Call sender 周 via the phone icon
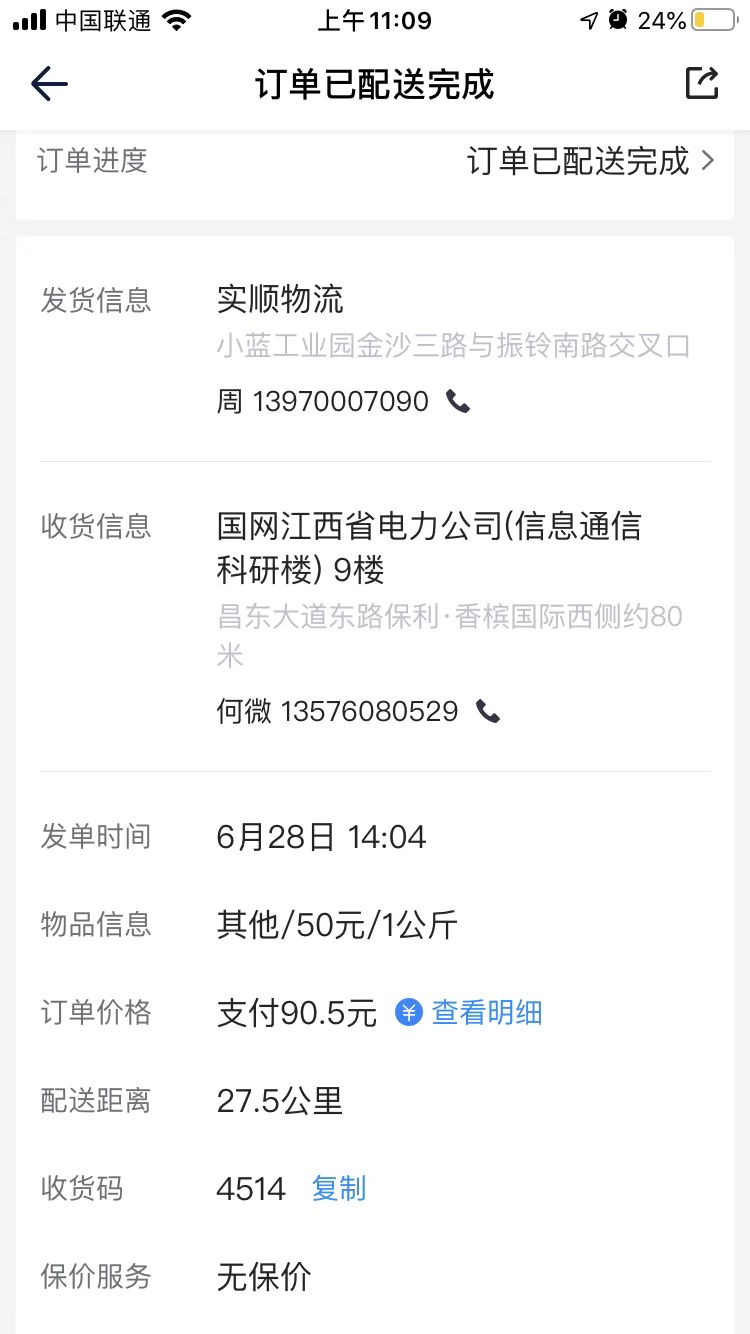Screen dimensions: 750x1334 click(x=458, y=402)
